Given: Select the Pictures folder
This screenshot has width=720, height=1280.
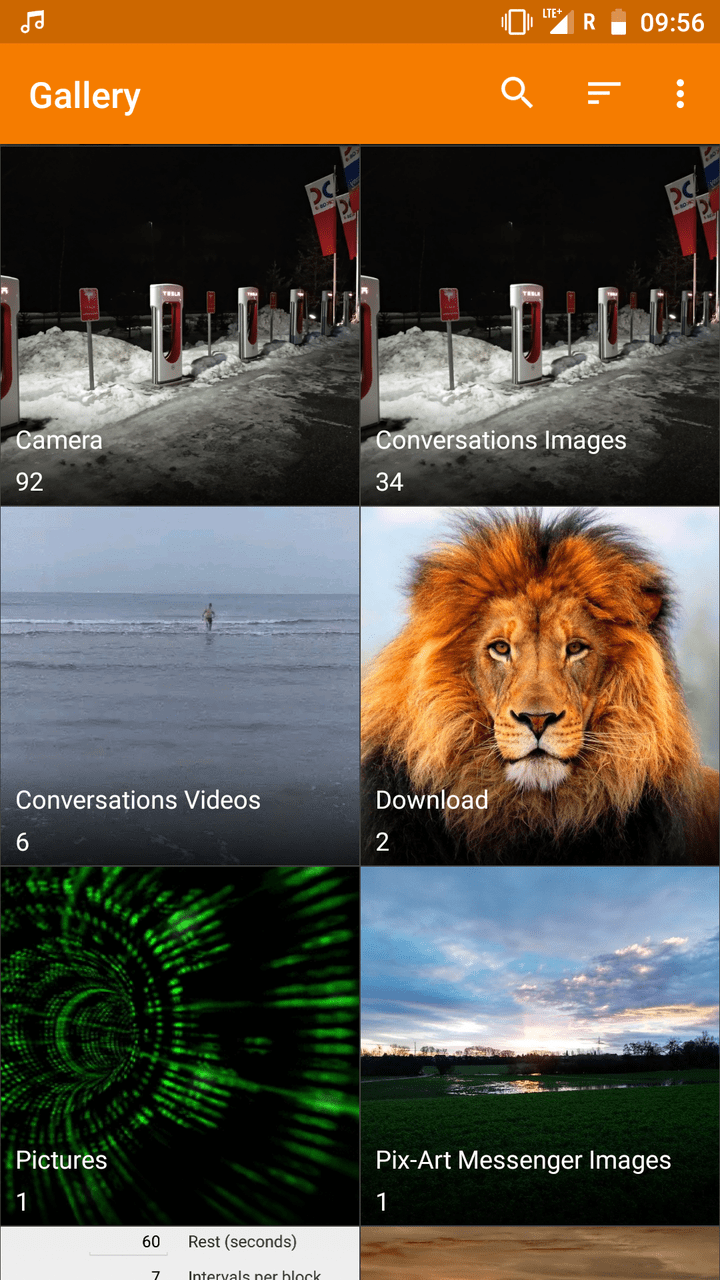Looking at the screenshot, I should (x=180, y=1045).
